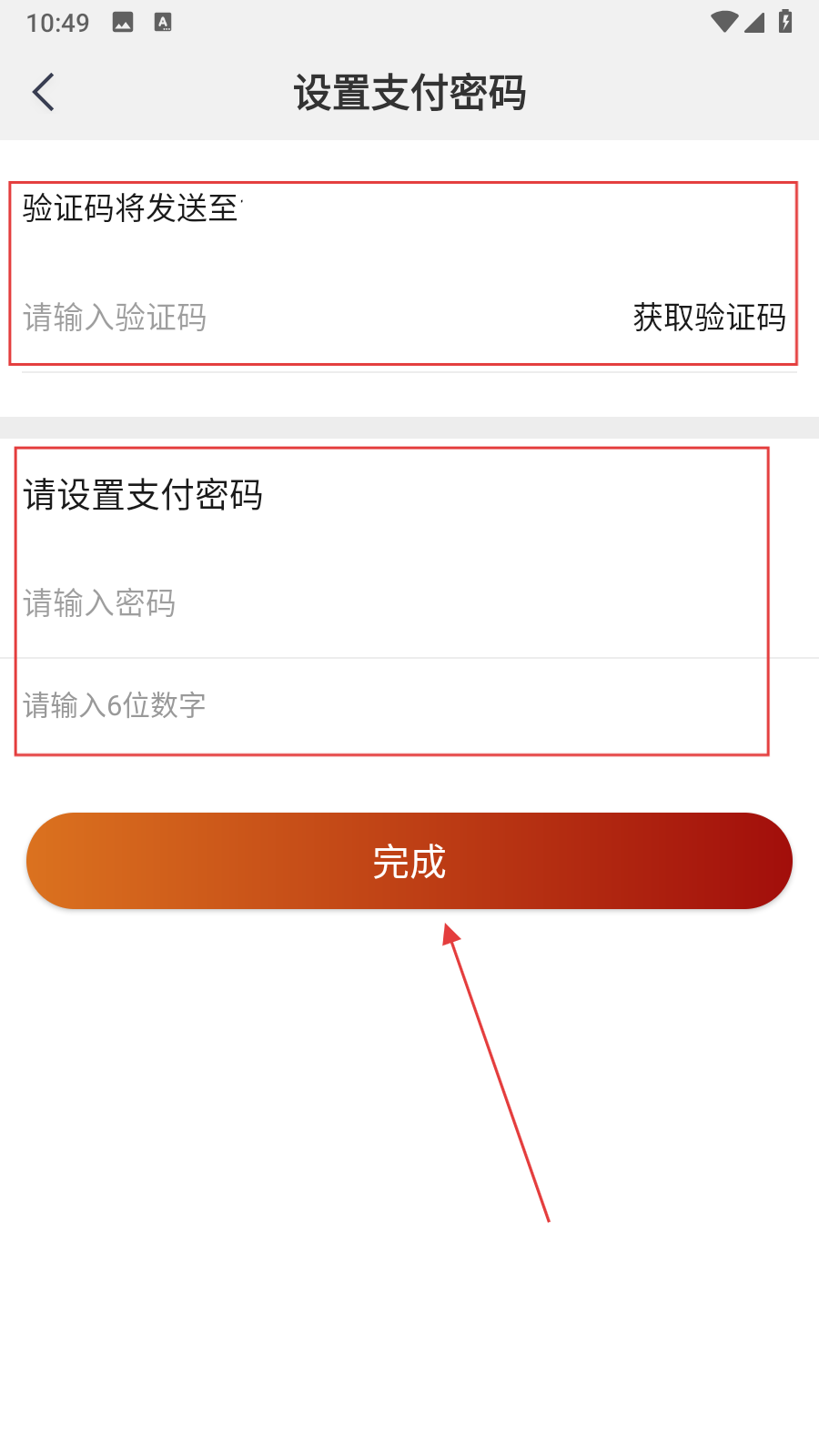Tap the 完成 button to finish
This screenshot has height=1456, width=819.
(x=409, y=861)
